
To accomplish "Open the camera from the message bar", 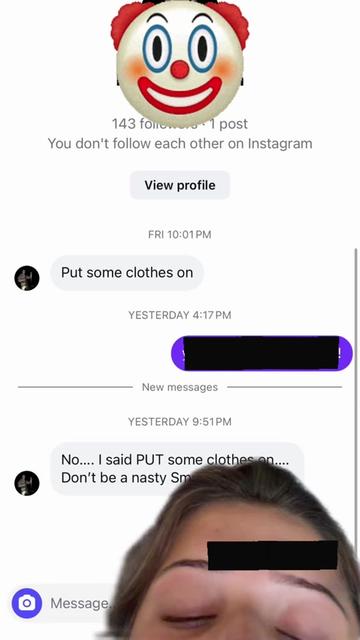I will point(27,603).
